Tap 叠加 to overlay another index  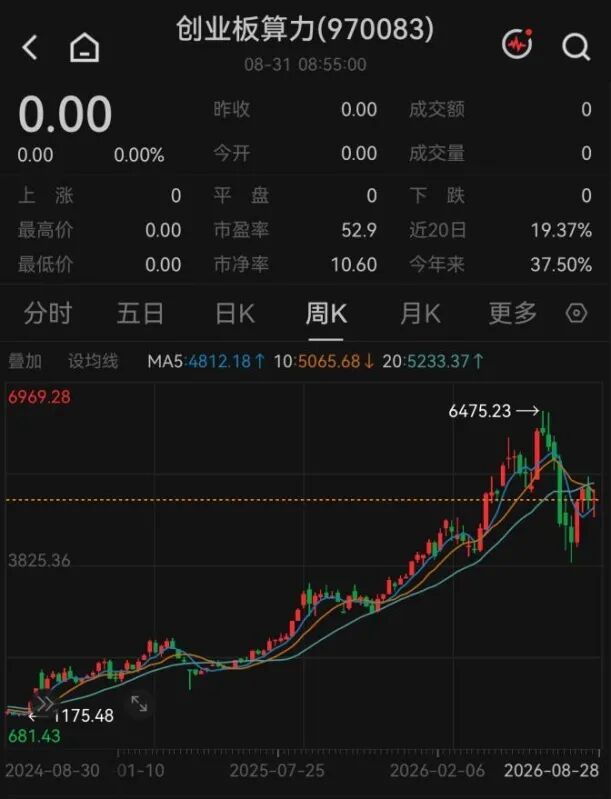(x=25, y=361)
